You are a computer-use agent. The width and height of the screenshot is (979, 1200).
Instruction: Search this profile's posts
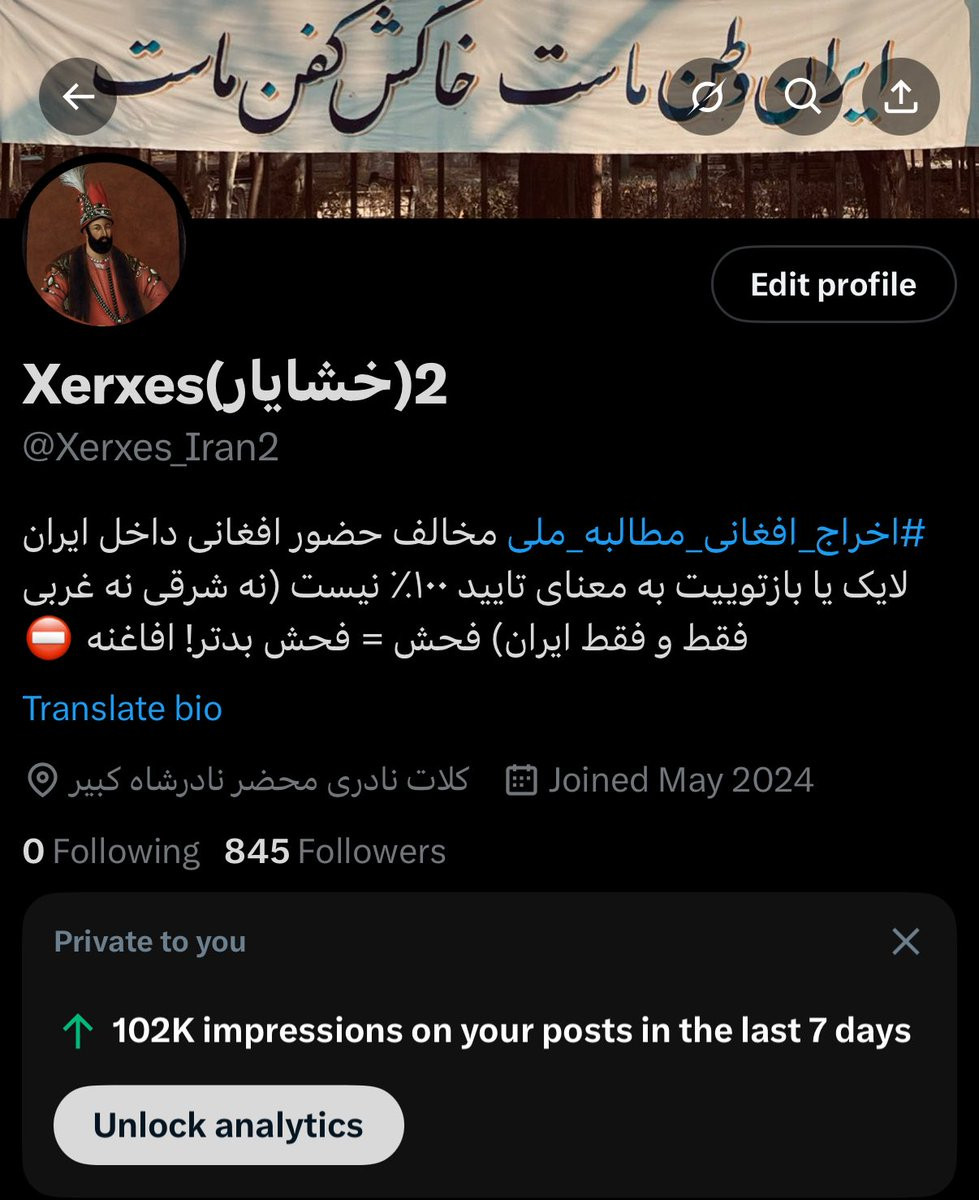(x=801, y=97)
